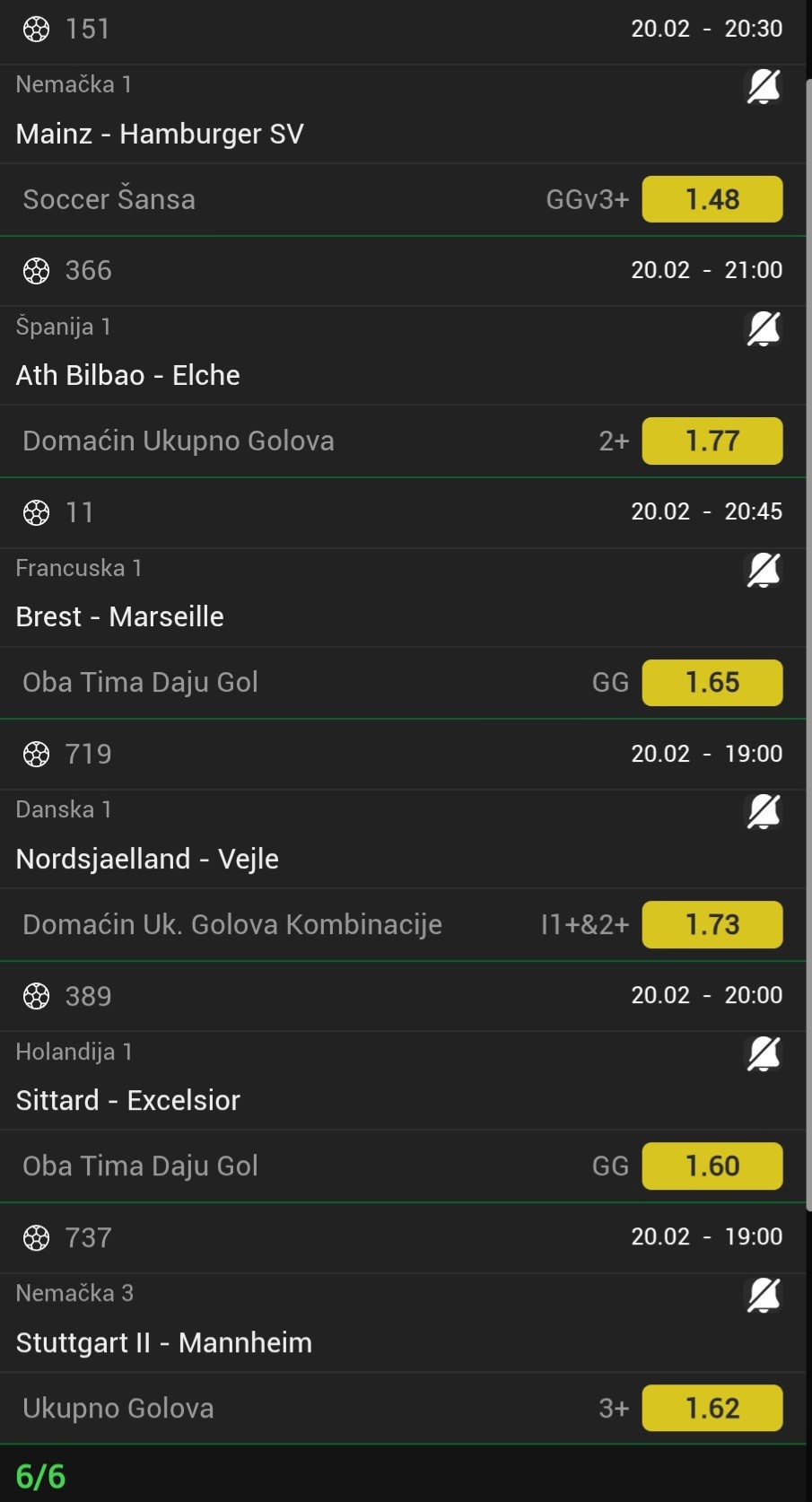Screen dimensions: 812x1502
Task: Tap the 1.62 odds for 3+ goals
Action: tap(712, 1408)
